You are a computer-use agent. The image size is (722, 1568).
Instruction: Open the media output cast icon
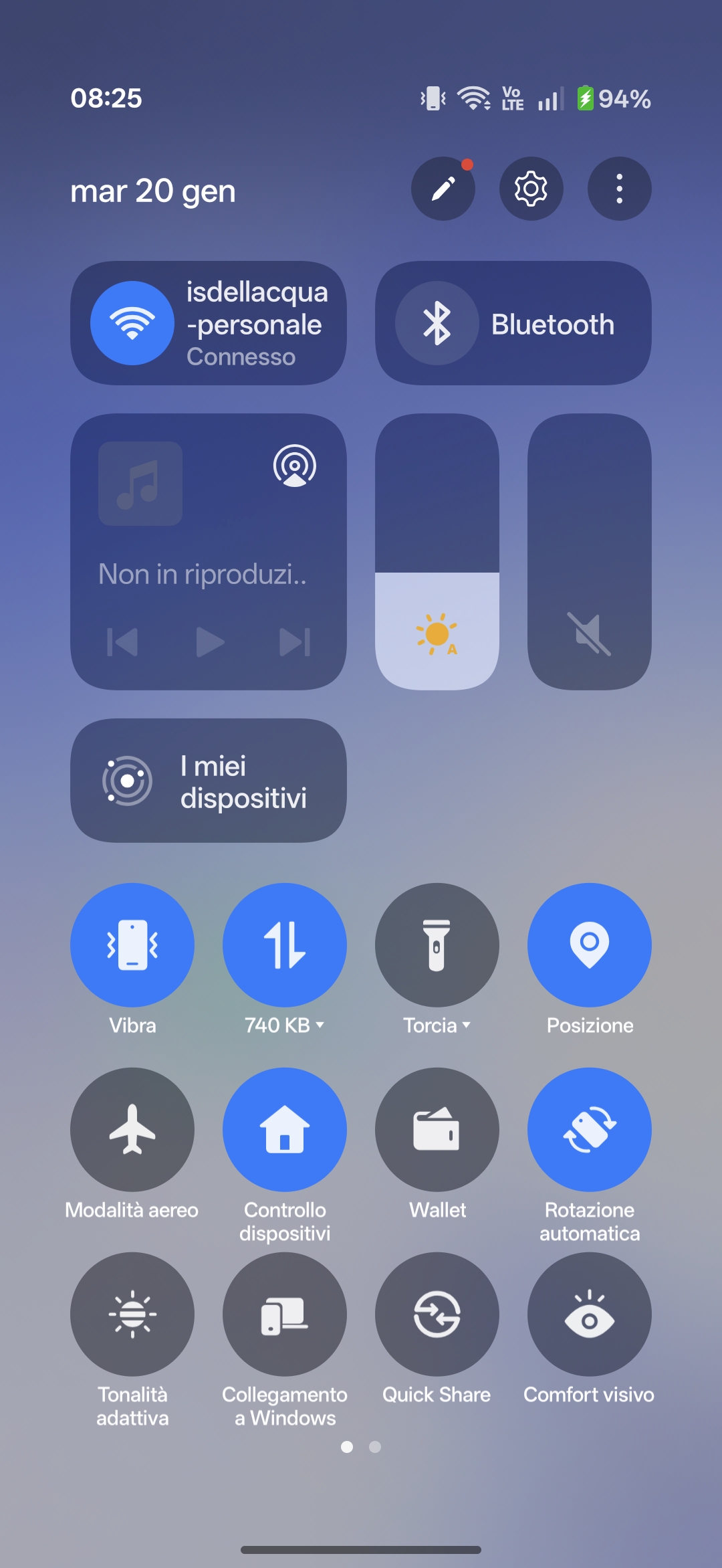pyautogui.click(x=294, y=466)
